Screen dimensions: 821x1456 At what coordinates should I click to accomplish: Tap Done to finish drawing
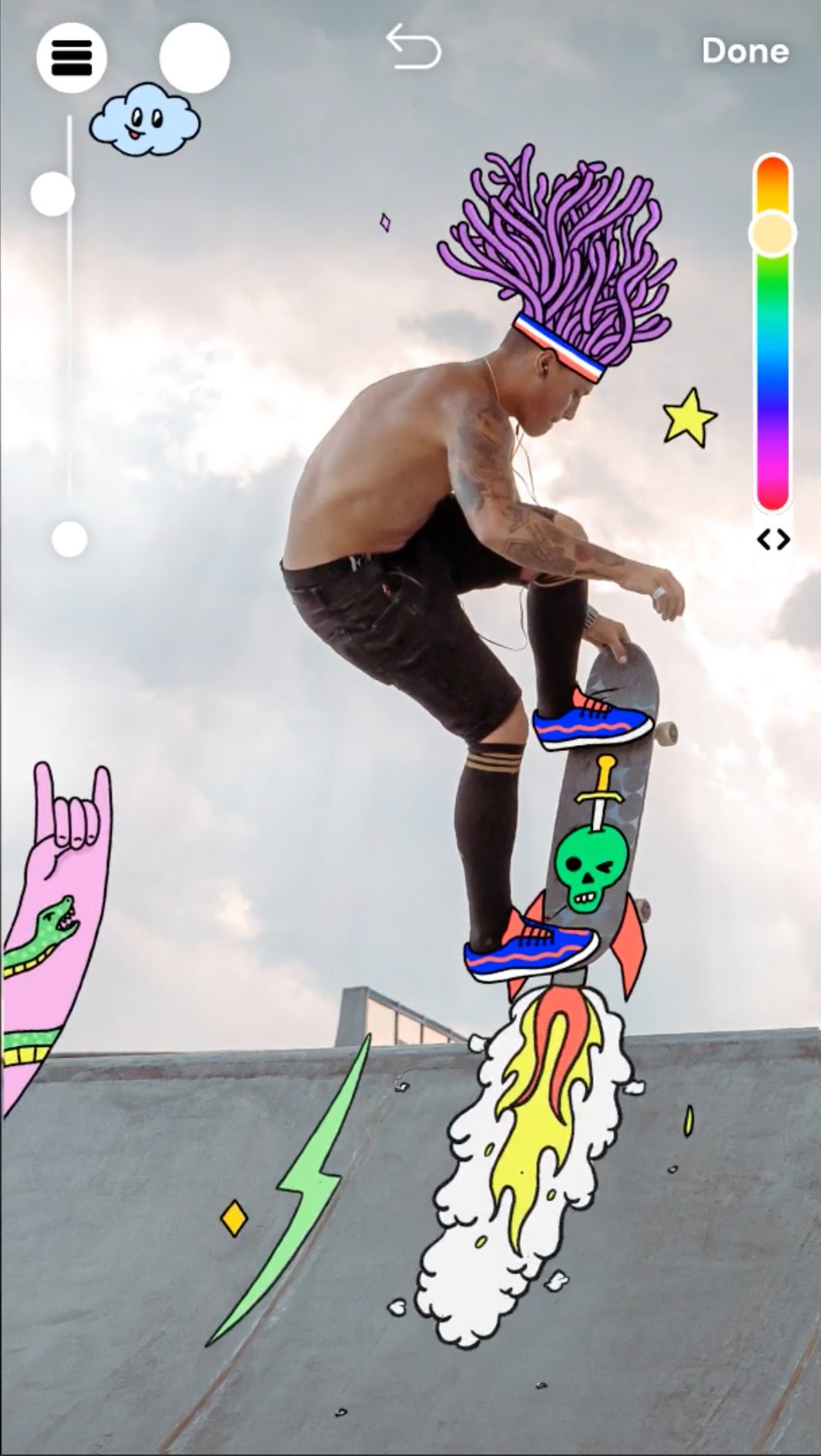click(744, 51)
